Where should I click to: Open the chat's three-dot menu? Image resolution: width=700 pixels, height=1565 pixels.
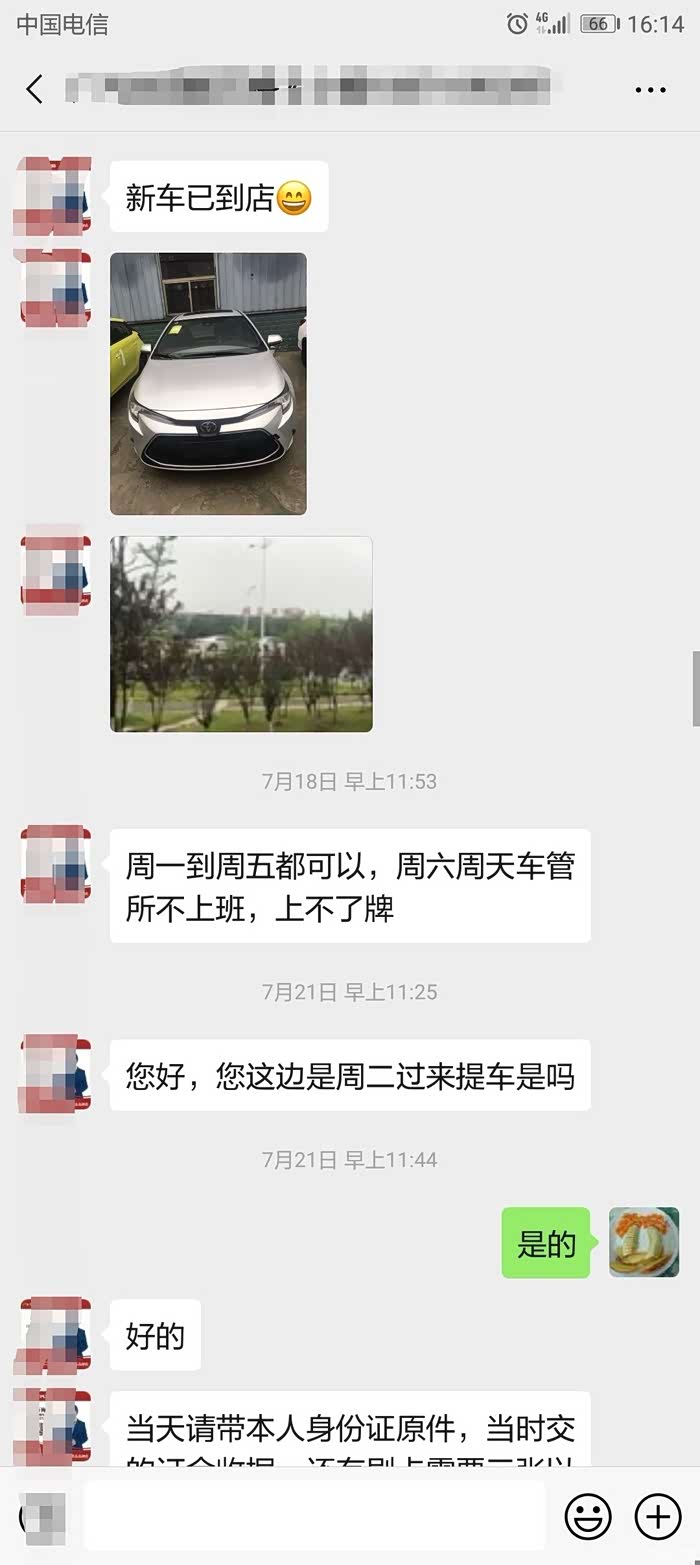[650, 90]
